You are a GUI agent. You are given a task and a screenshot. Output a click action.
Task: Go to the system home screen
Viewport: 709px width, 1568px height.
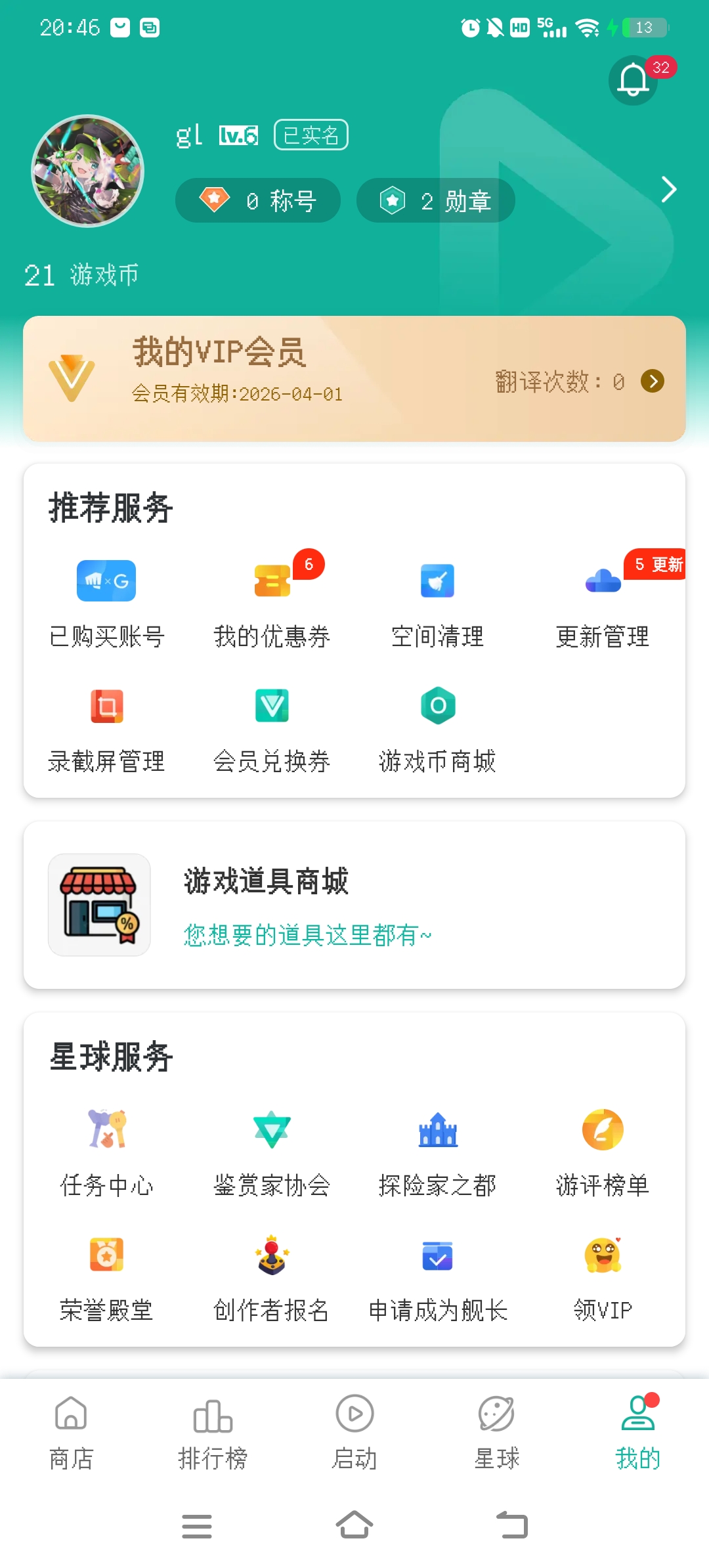tap(354, 1525)
